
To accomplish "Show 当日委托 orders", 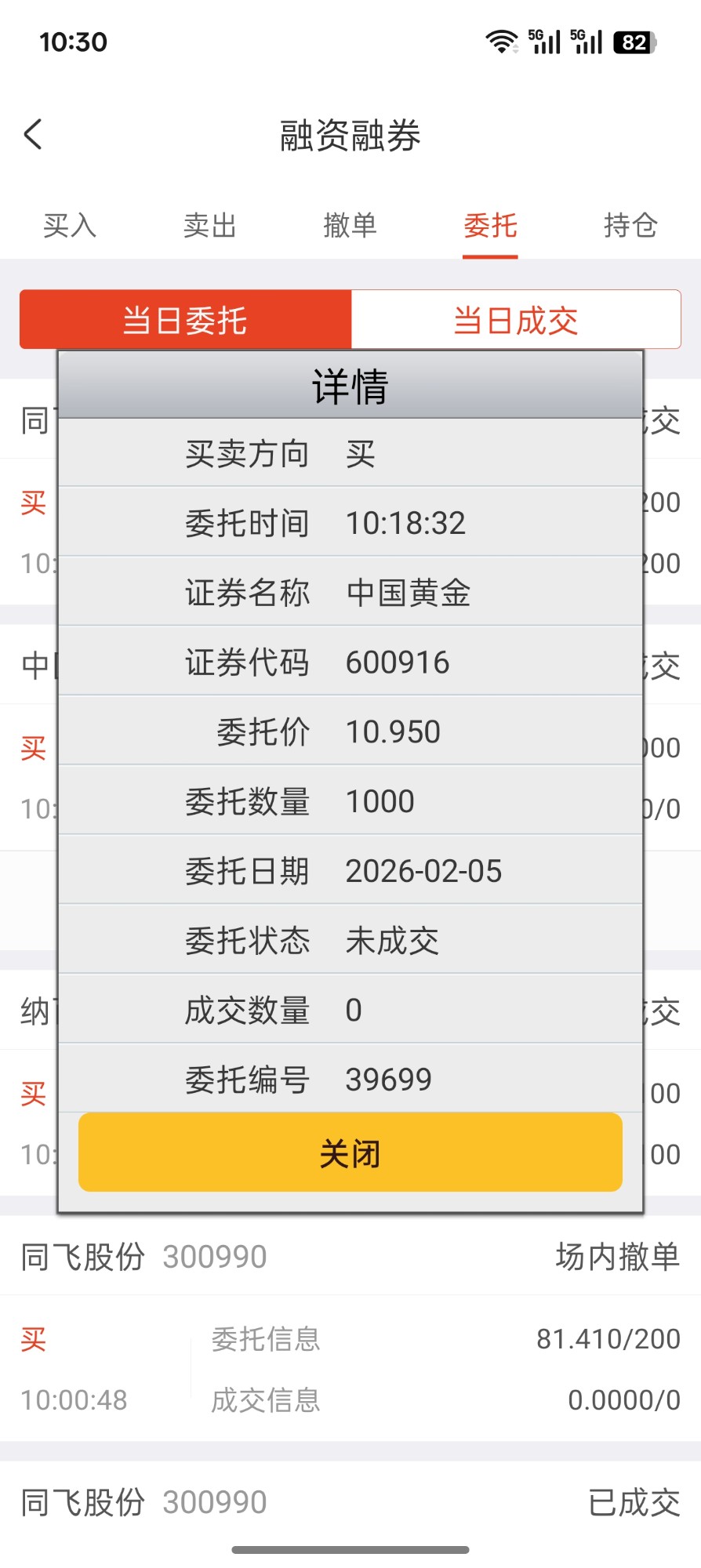I will 185,320.
